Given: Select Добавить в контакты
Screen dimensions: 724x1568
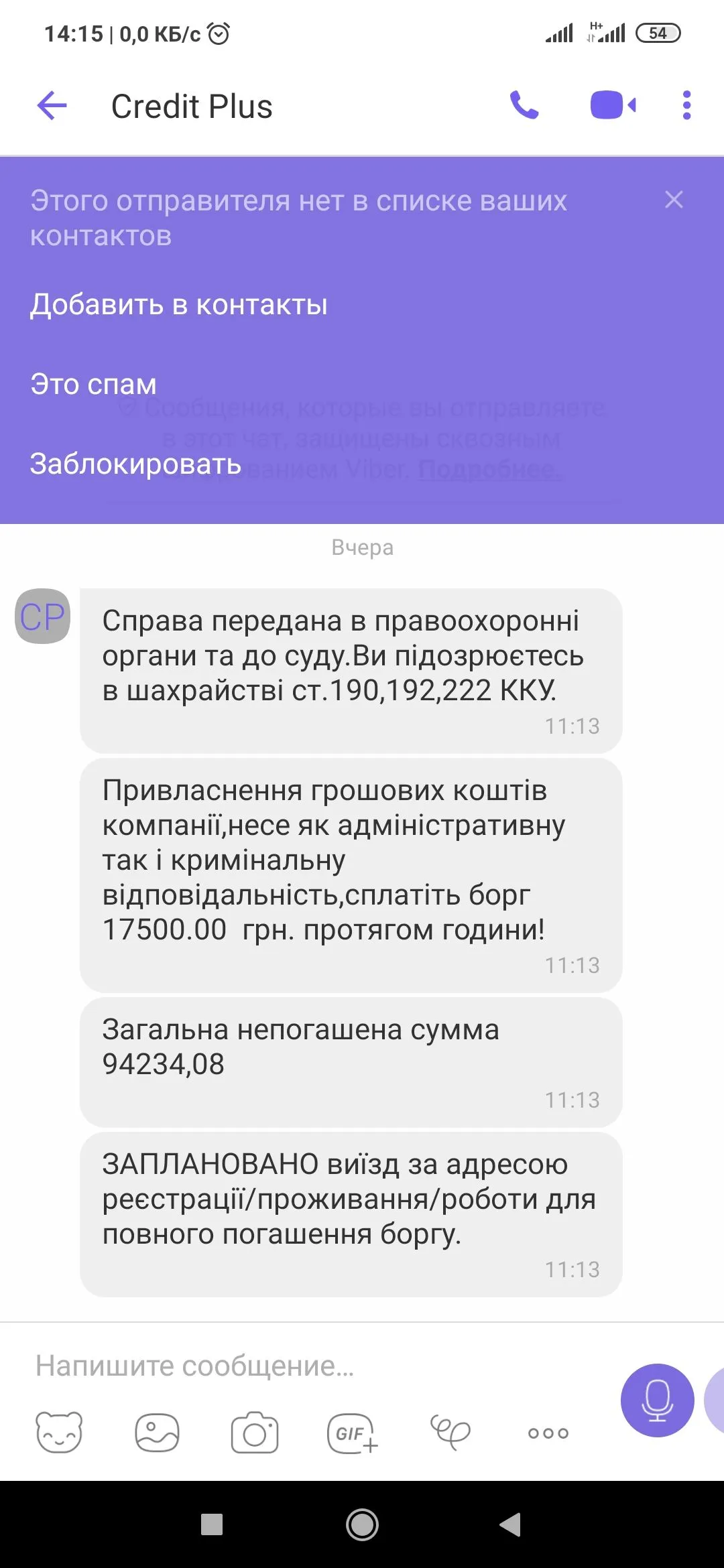Looking at the screenshot, I should (179, 305).
